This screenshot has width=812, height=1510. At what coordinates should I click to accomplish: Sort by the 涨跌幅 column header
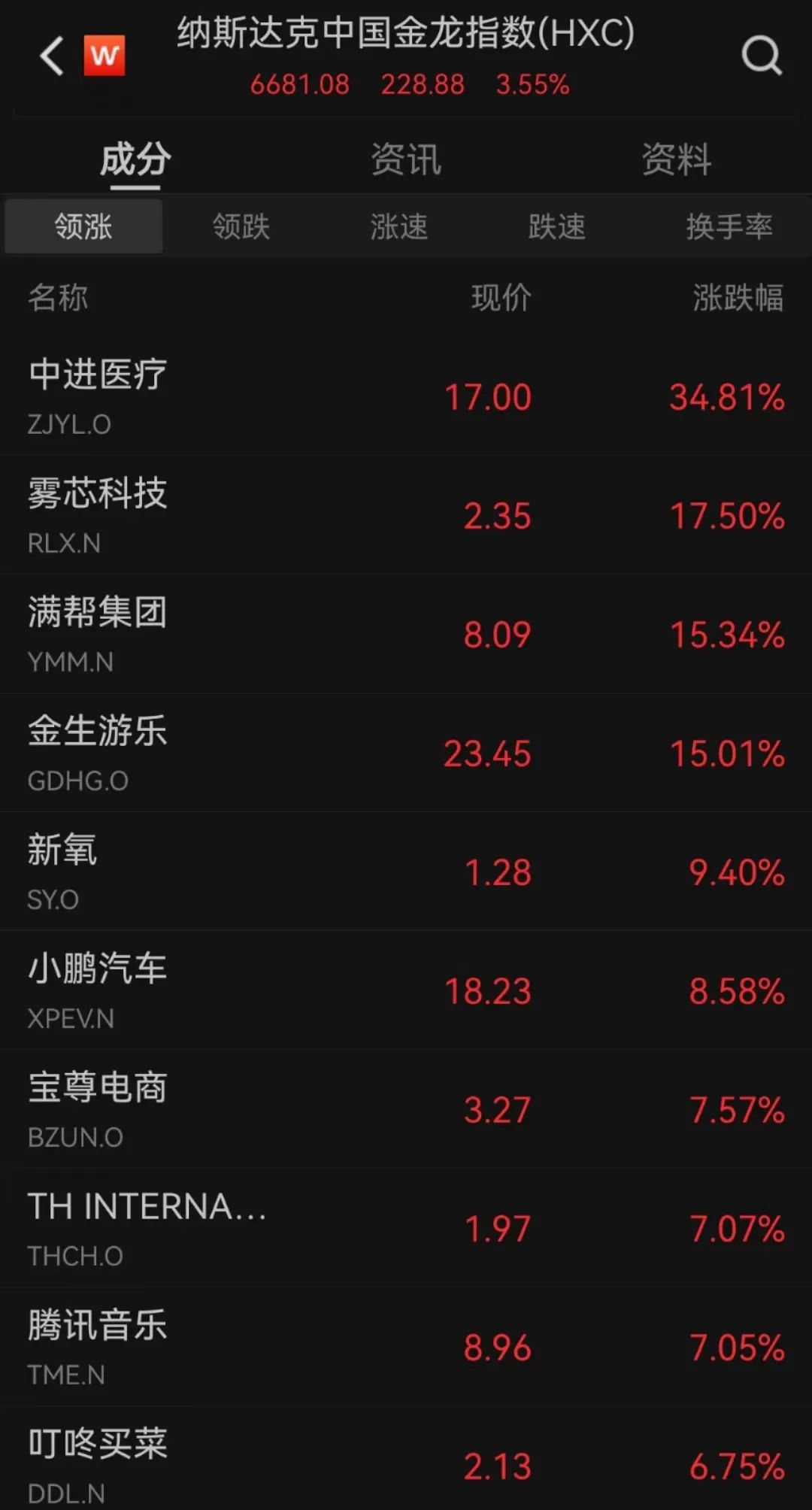(737, 298)
